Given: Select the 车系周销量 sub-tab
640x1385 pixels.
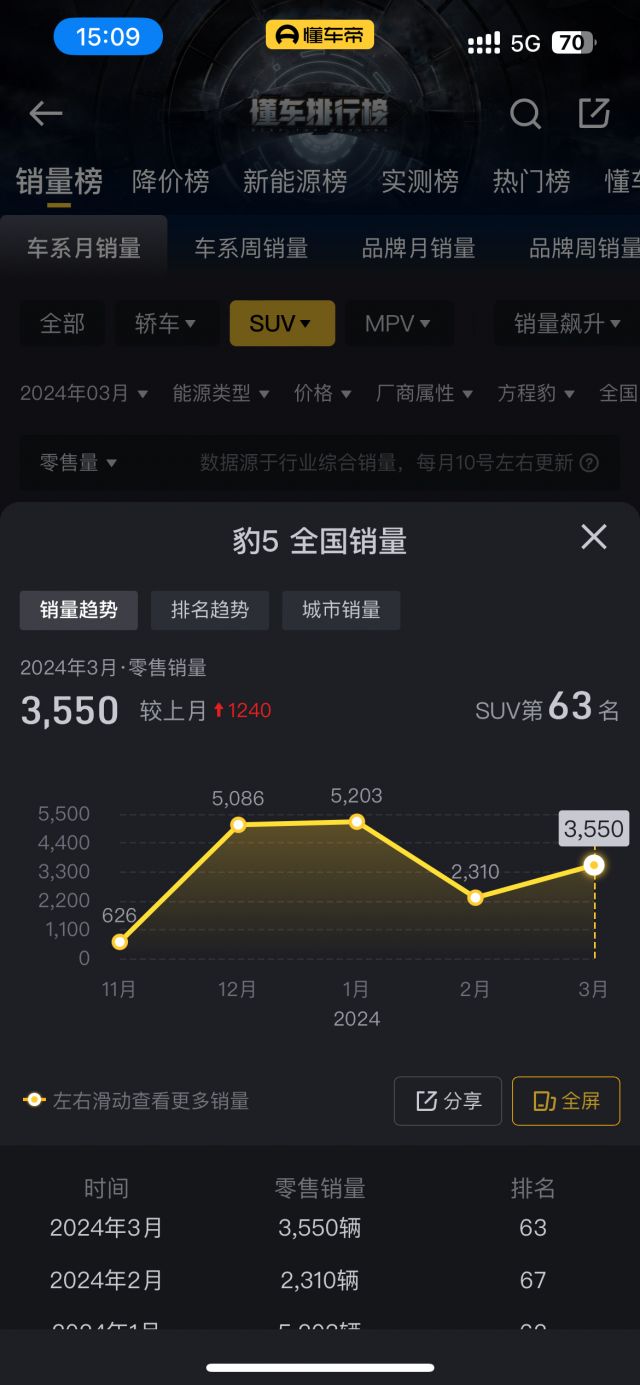Looking at the screenshot, I should 251,248.
